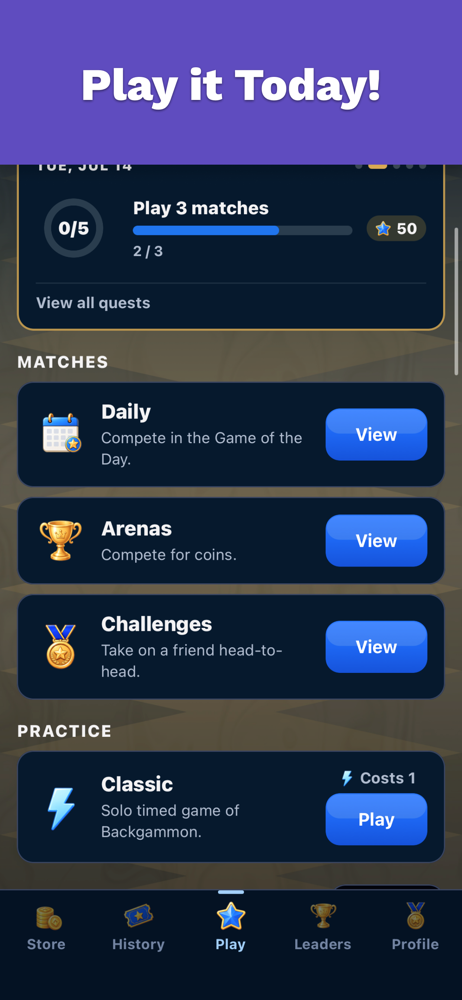Go to the Leaders tab
462x1000 pixels.
pyautogui.click(x=323, y=928)
